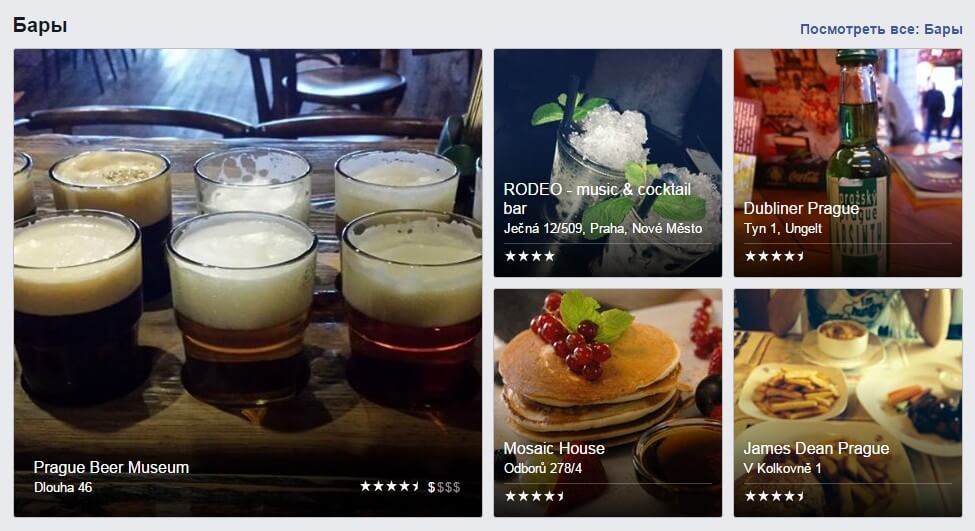This screenshot has width=975, height=531.
Task: Tap the James Dean Prague card
Action: tap(847, 402)
